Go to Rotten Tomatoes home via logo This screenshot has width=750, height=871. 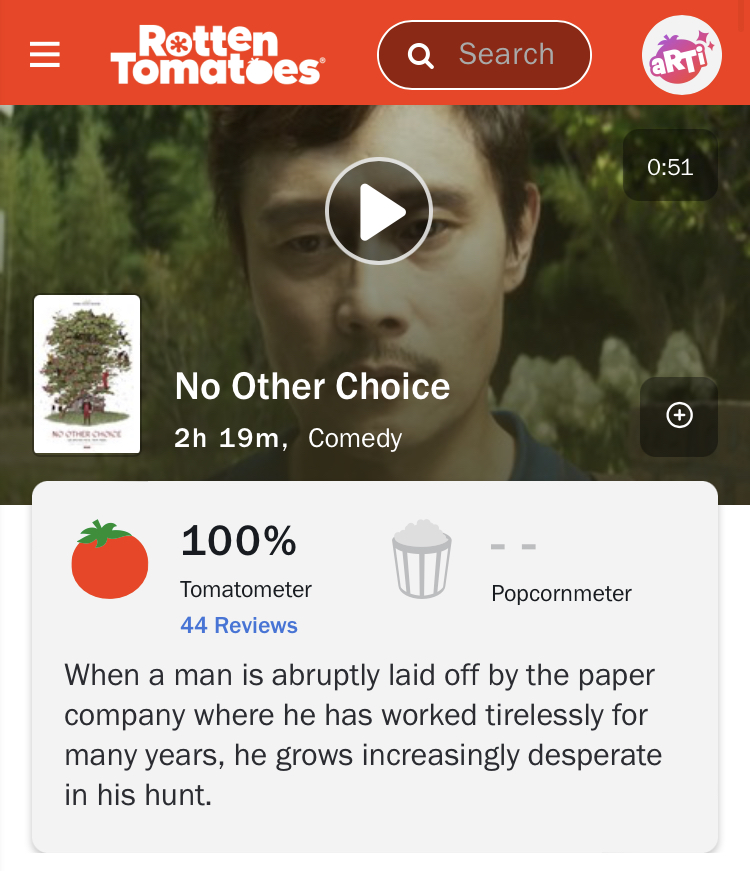coord(217,55)
